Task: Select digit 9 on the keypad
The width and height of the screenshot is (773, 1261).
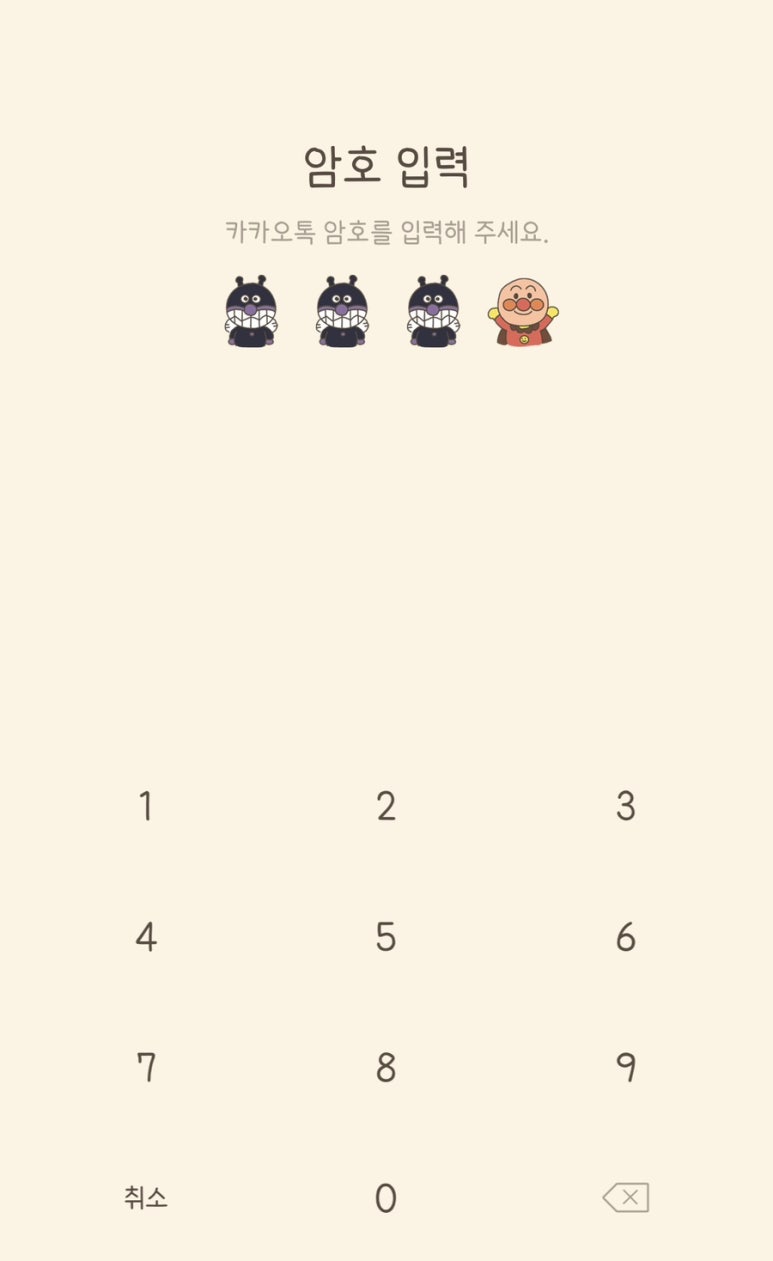Action: pyautogui.click(x=626, y=1068)
